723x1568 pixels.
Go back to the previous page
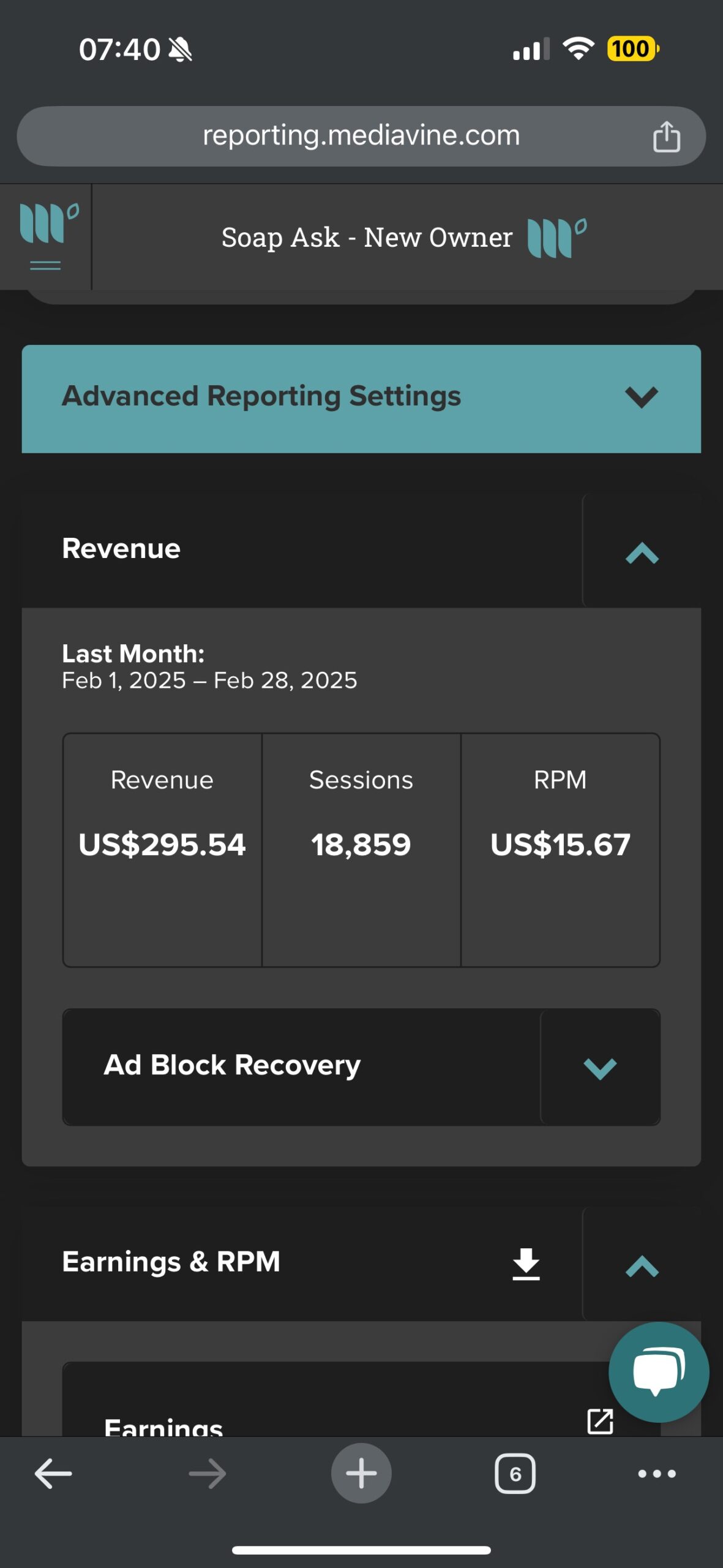click(x=53, y=1473)
